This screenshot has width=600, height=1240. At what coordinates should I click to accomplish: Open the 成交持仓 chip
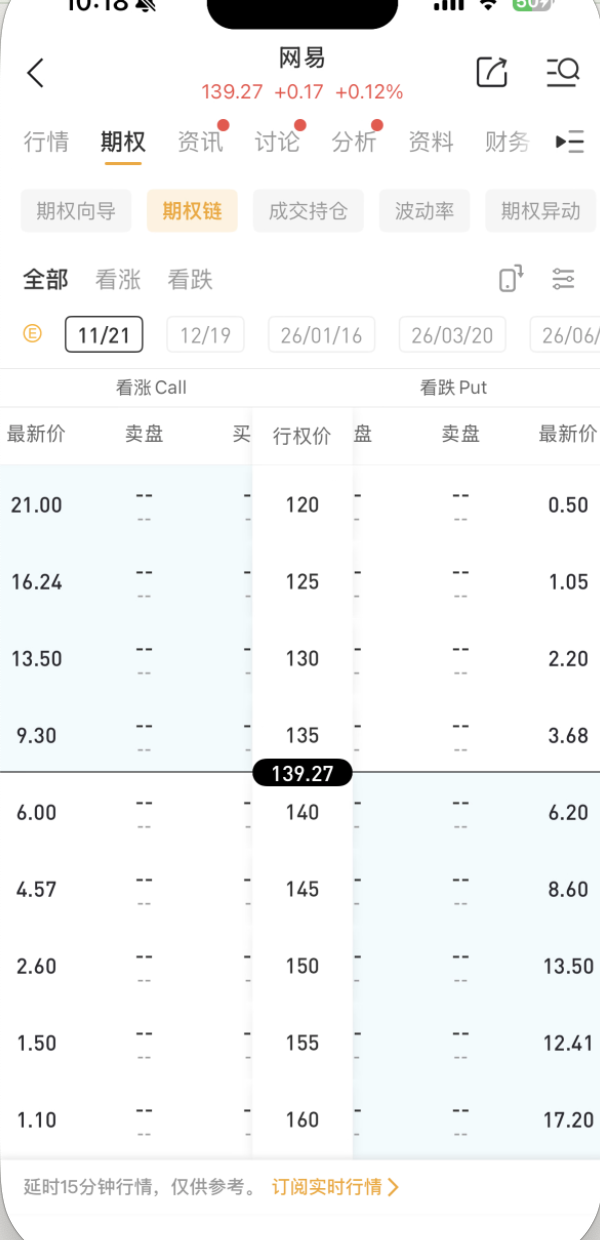click(x=308, y=211)
